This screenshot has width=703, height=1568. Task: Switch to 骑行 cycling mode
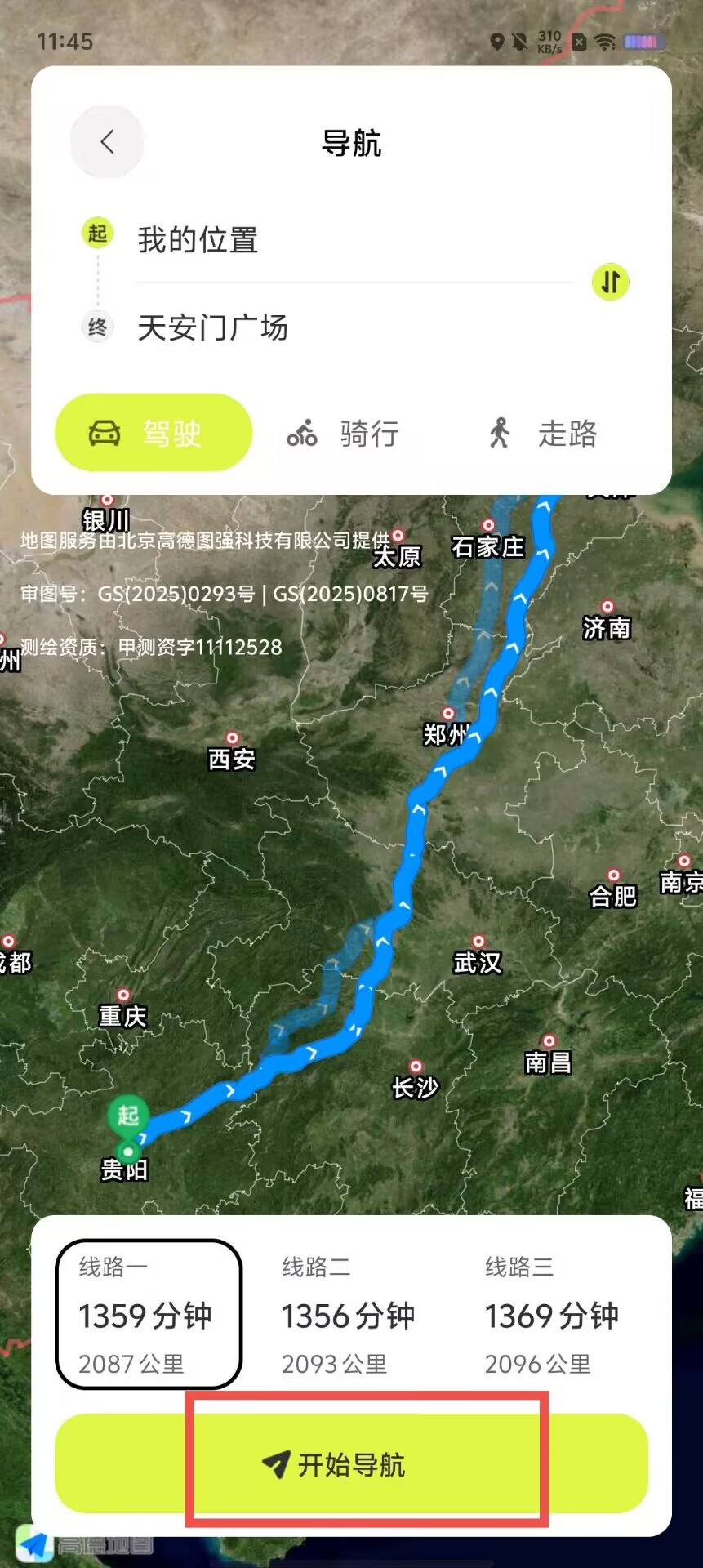[x=344, y=433]
